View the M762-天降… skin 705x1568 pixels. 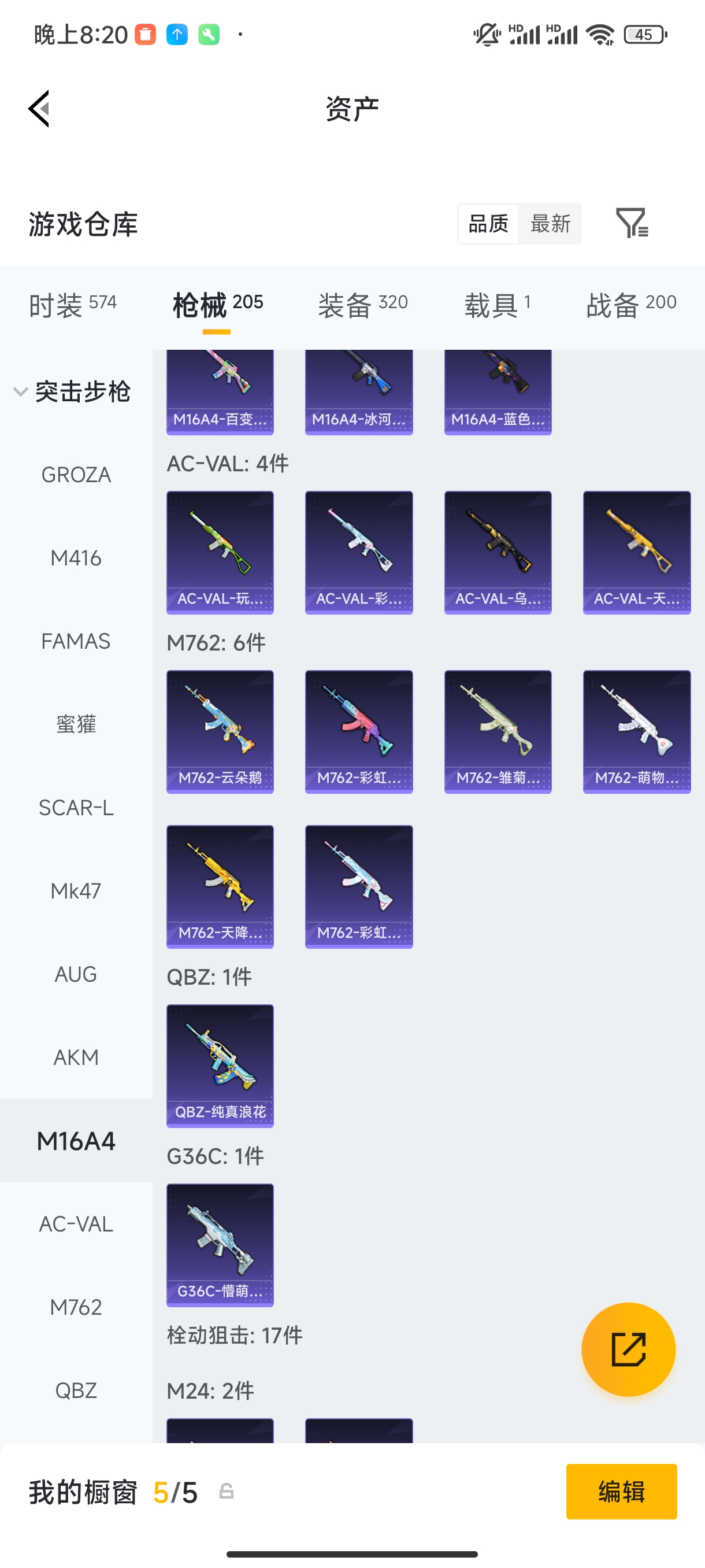pyautogui.click(x=220, y=886)
